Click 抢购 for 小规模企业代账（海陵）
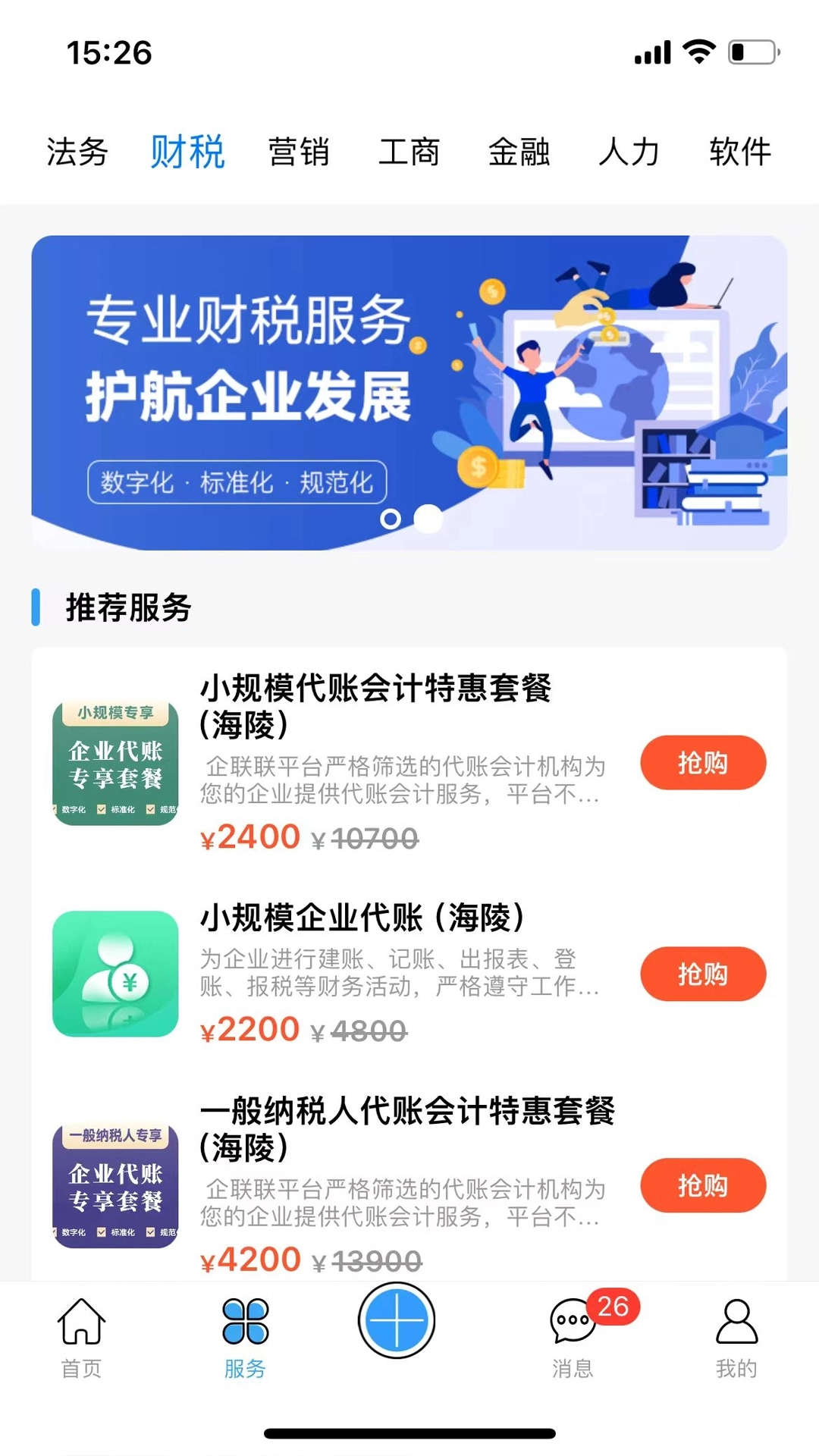Viewport: 819px width, 1456px height. (x=702, y=974)
